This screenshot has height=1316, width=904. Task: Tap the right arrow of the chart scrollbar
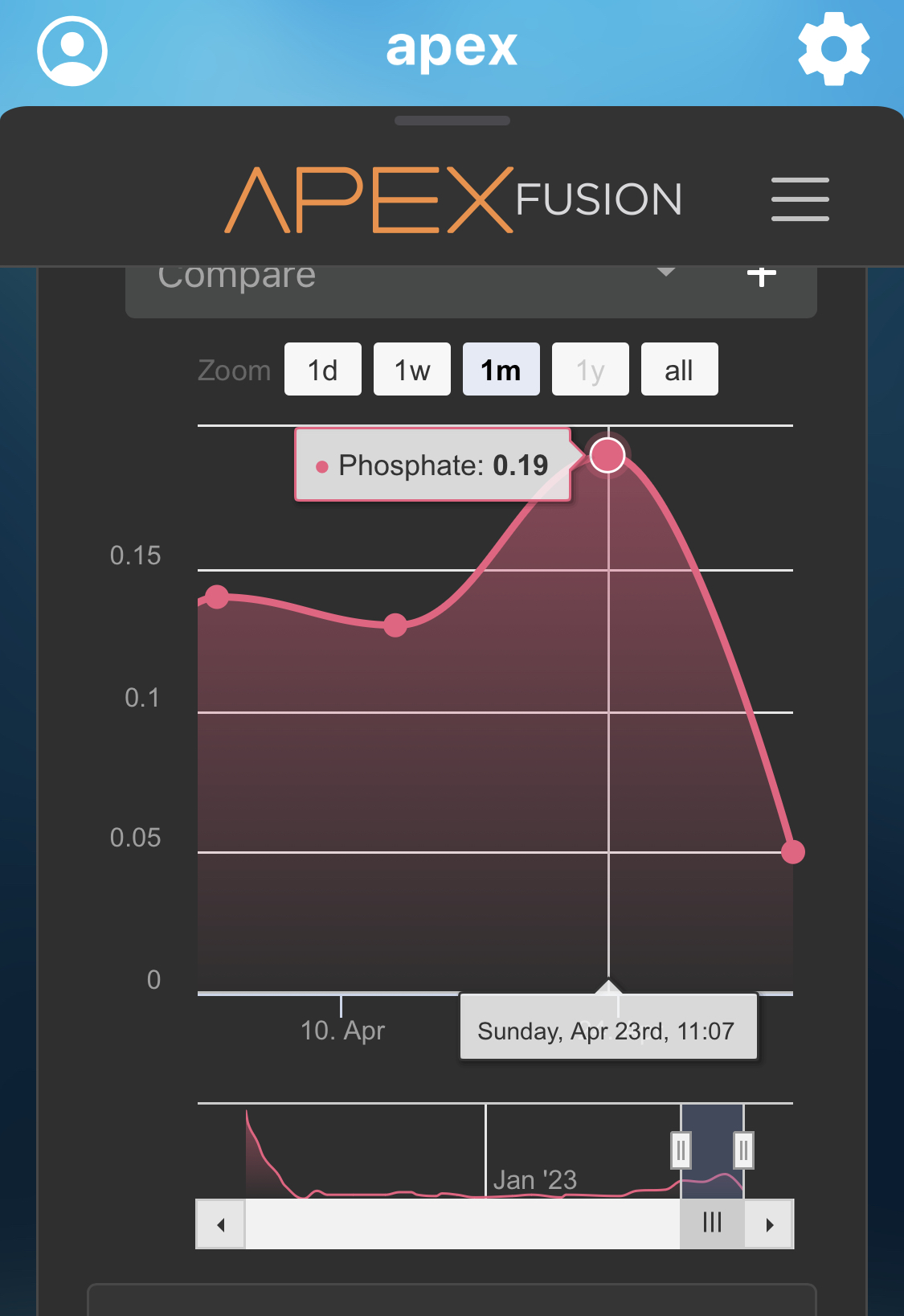pos(769,1224)
